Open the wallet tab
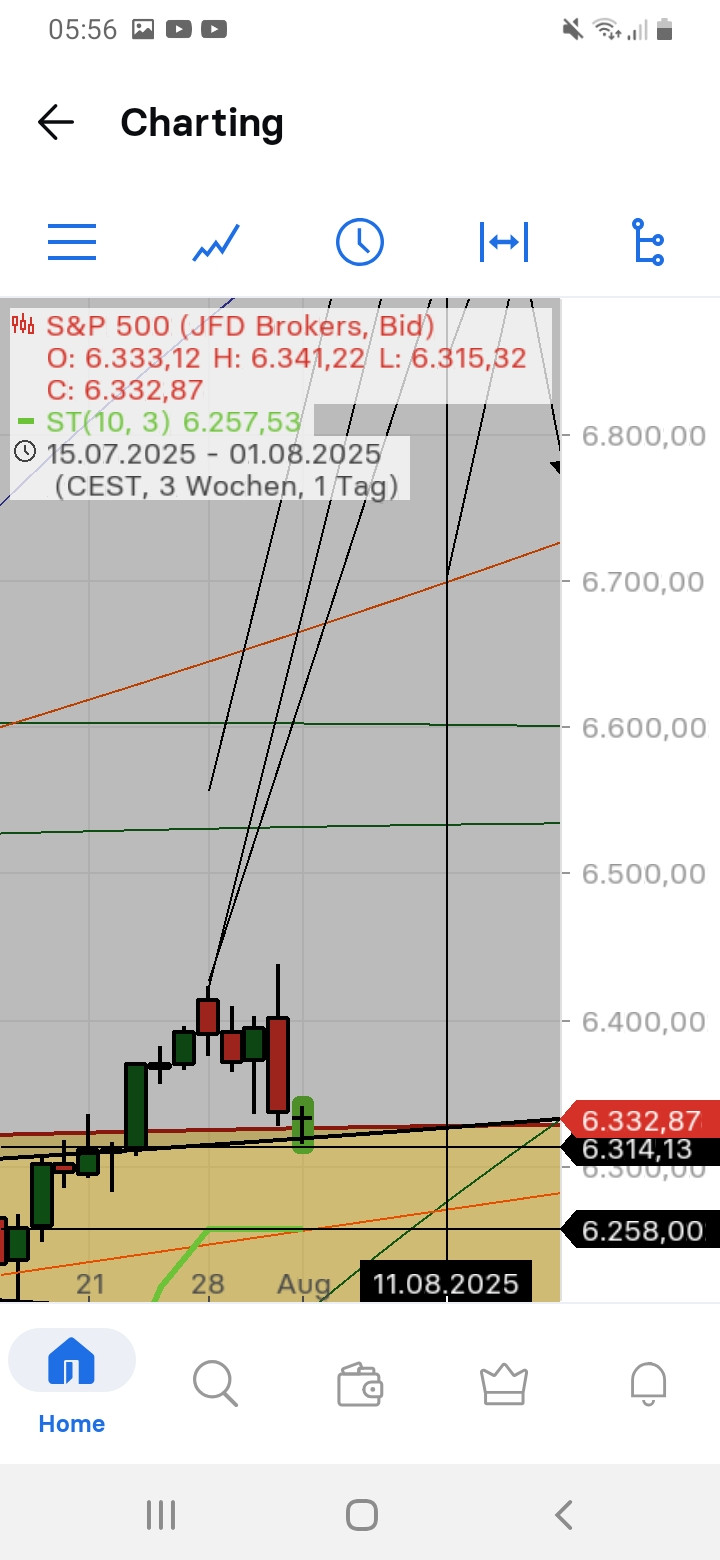 point(360,1386)
